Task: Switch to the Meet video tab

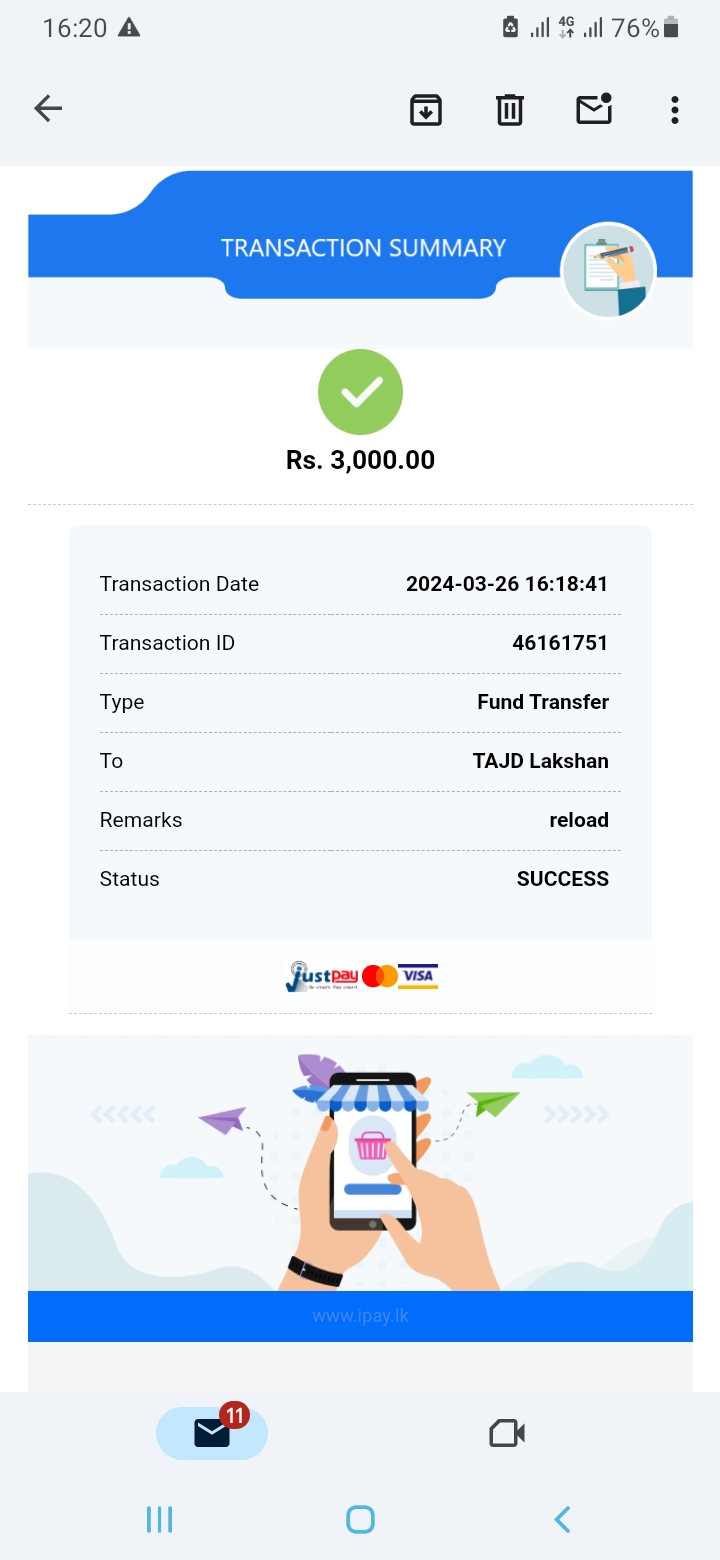Action: (x=507, y=1433)
